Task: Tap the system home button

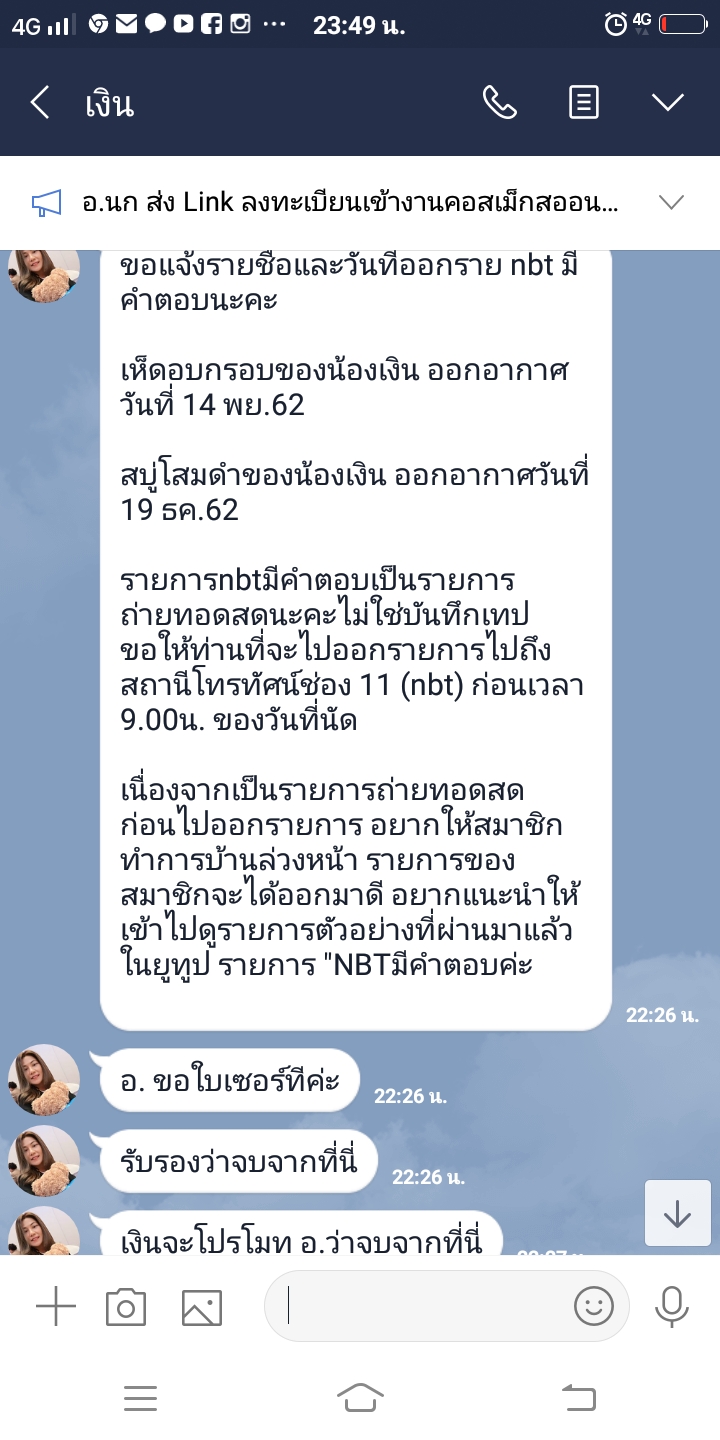Action: (x=360, y=1397)
